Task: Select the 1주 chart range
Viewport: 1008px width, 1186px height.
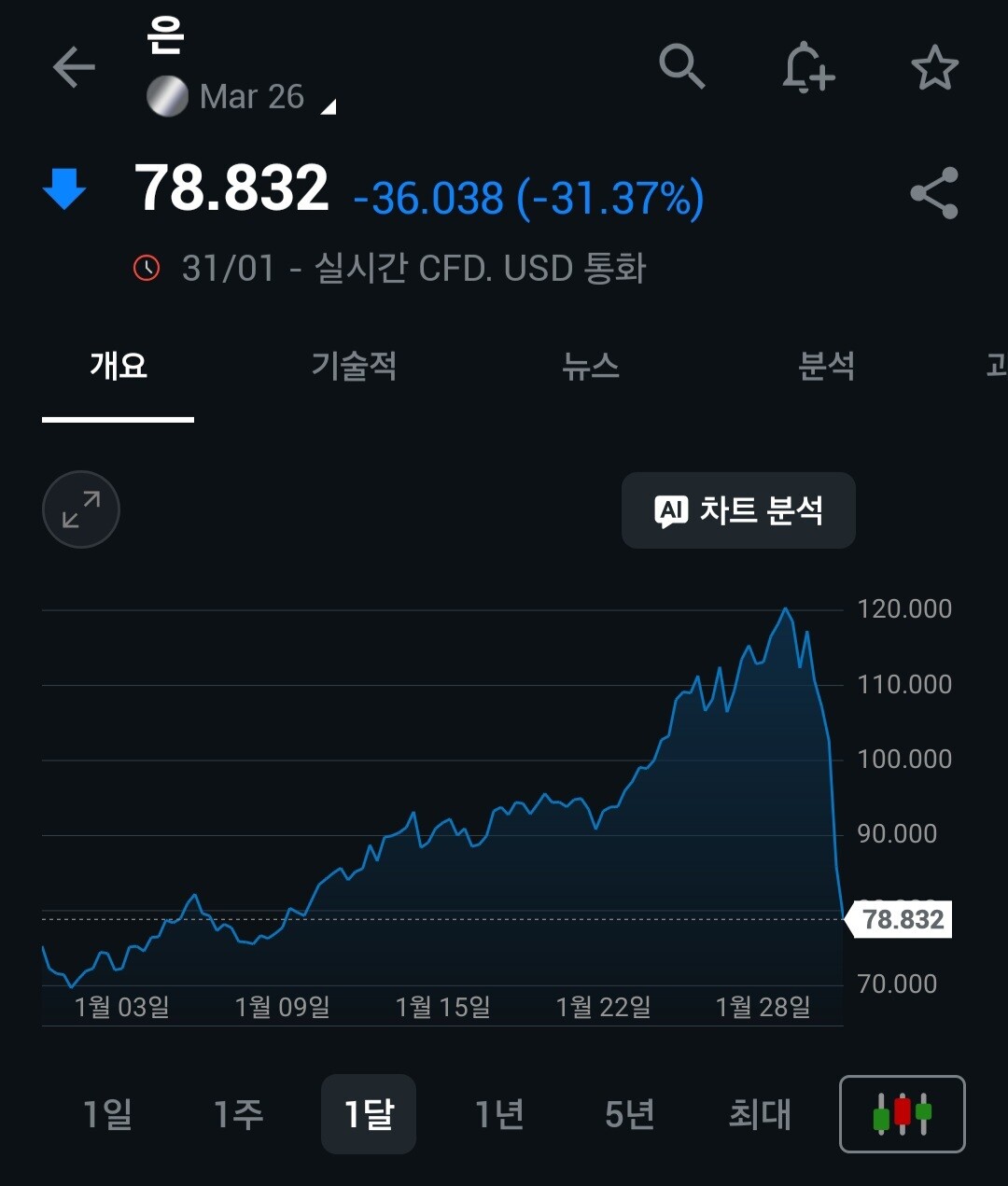Action: click(x=238, y=1114)
